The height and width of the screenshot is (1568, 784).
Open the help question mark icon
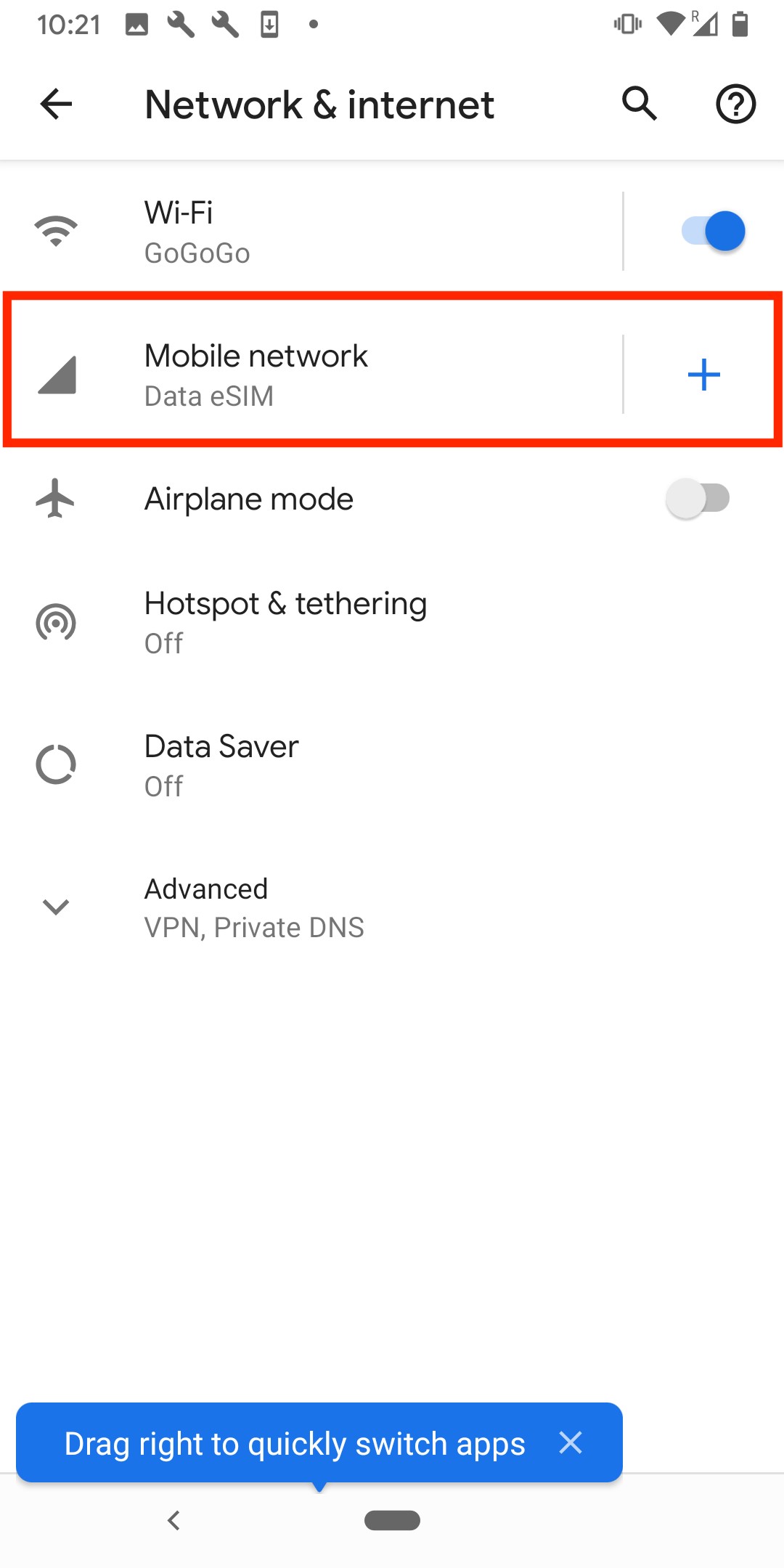[x=735, y=104]
